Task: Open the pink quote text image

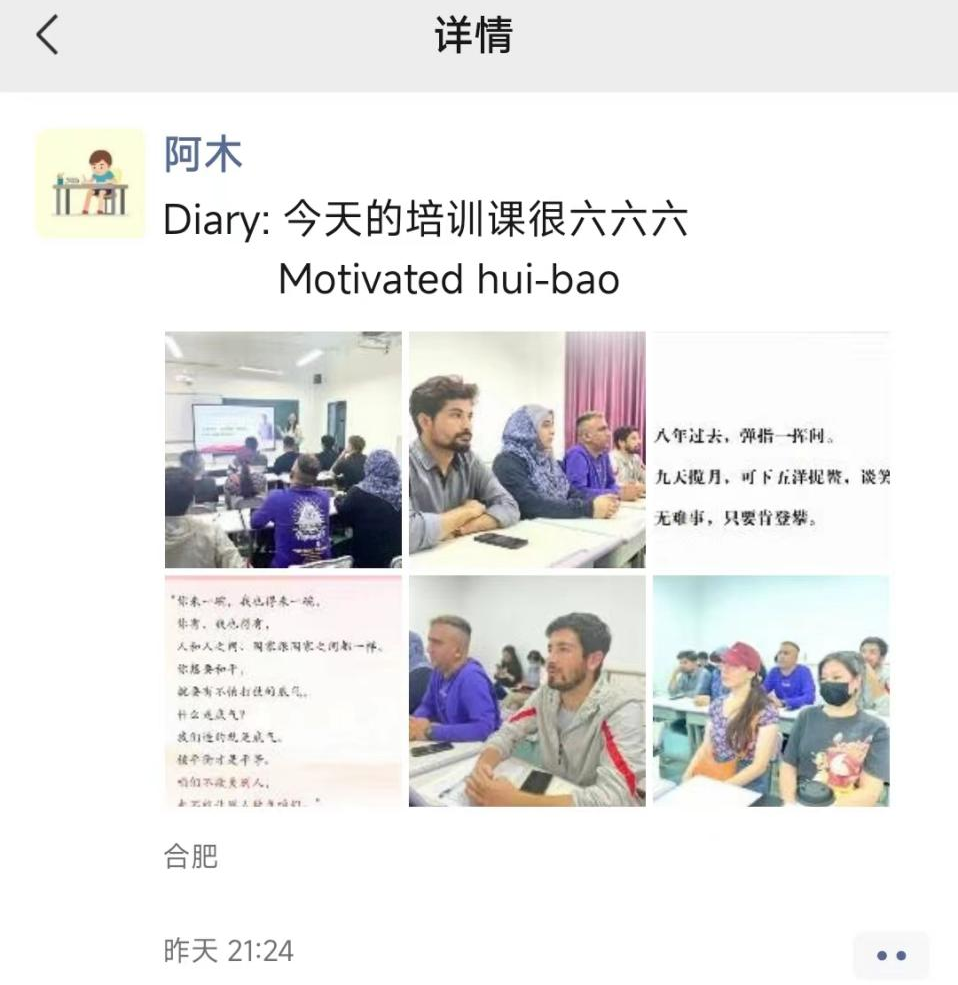Action: pyautogui.click(x=283, y=691)
